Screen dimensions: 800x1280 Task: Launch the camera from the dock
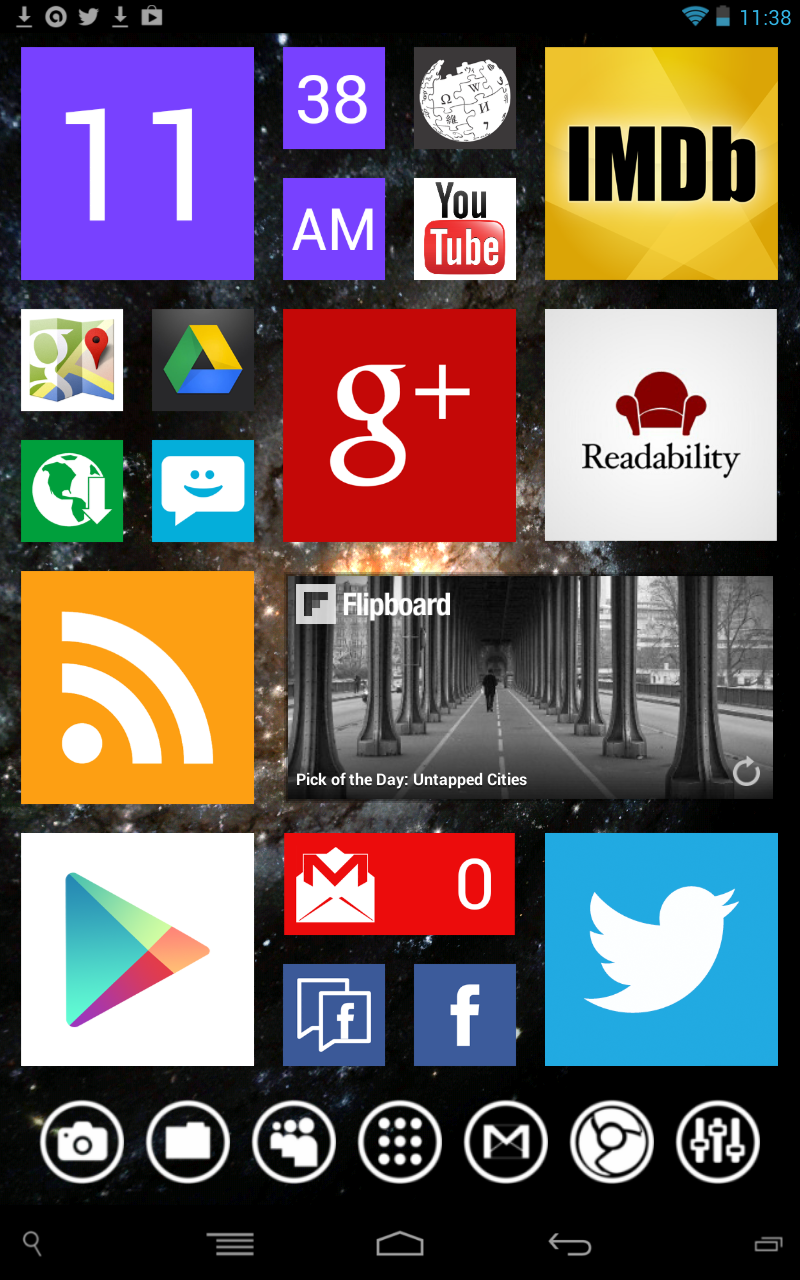pyautogui.click(x=82, y=1141)
